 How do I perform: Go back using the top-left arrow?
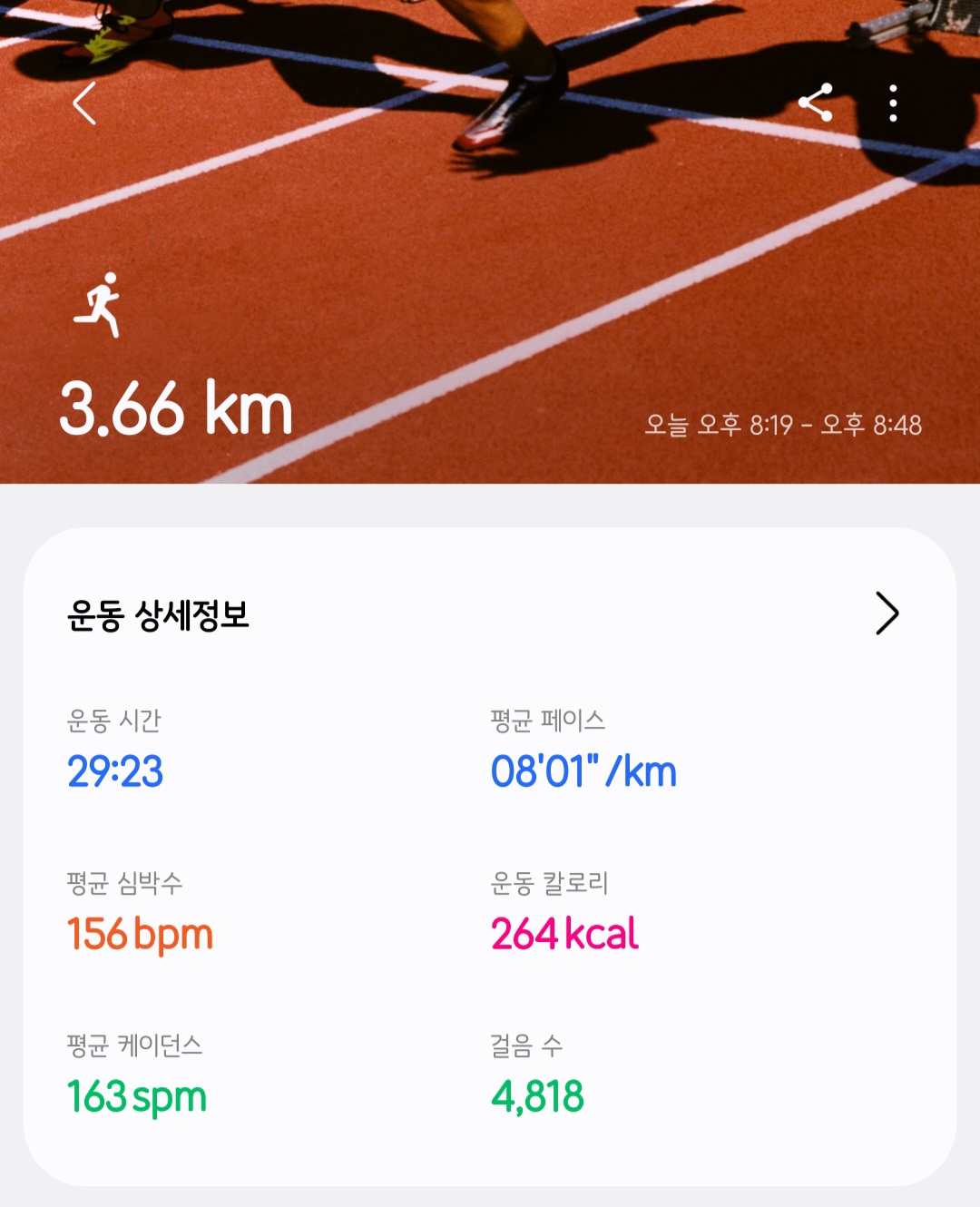[x=84, y=103]
